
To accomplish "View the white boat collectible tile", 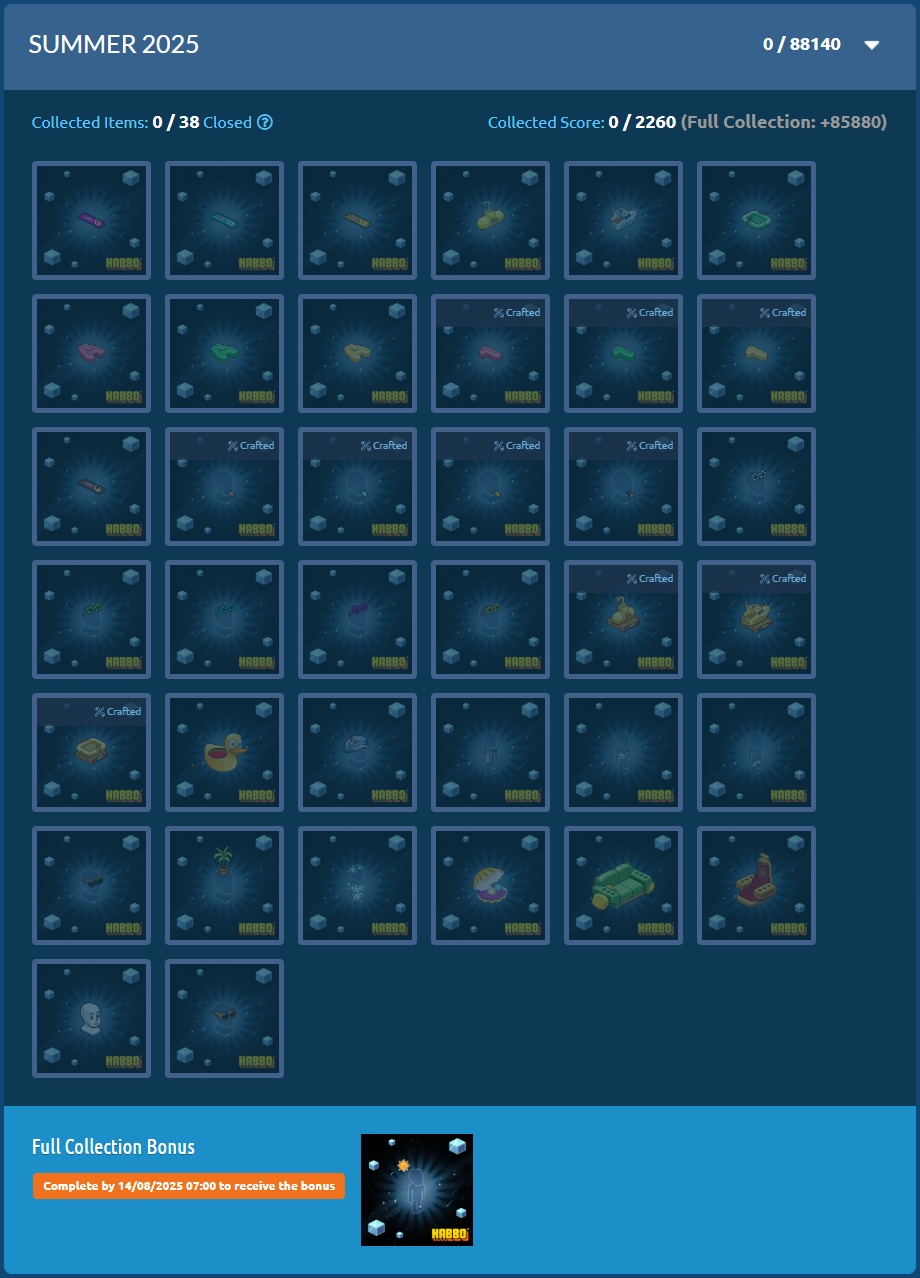I will 623,220.
